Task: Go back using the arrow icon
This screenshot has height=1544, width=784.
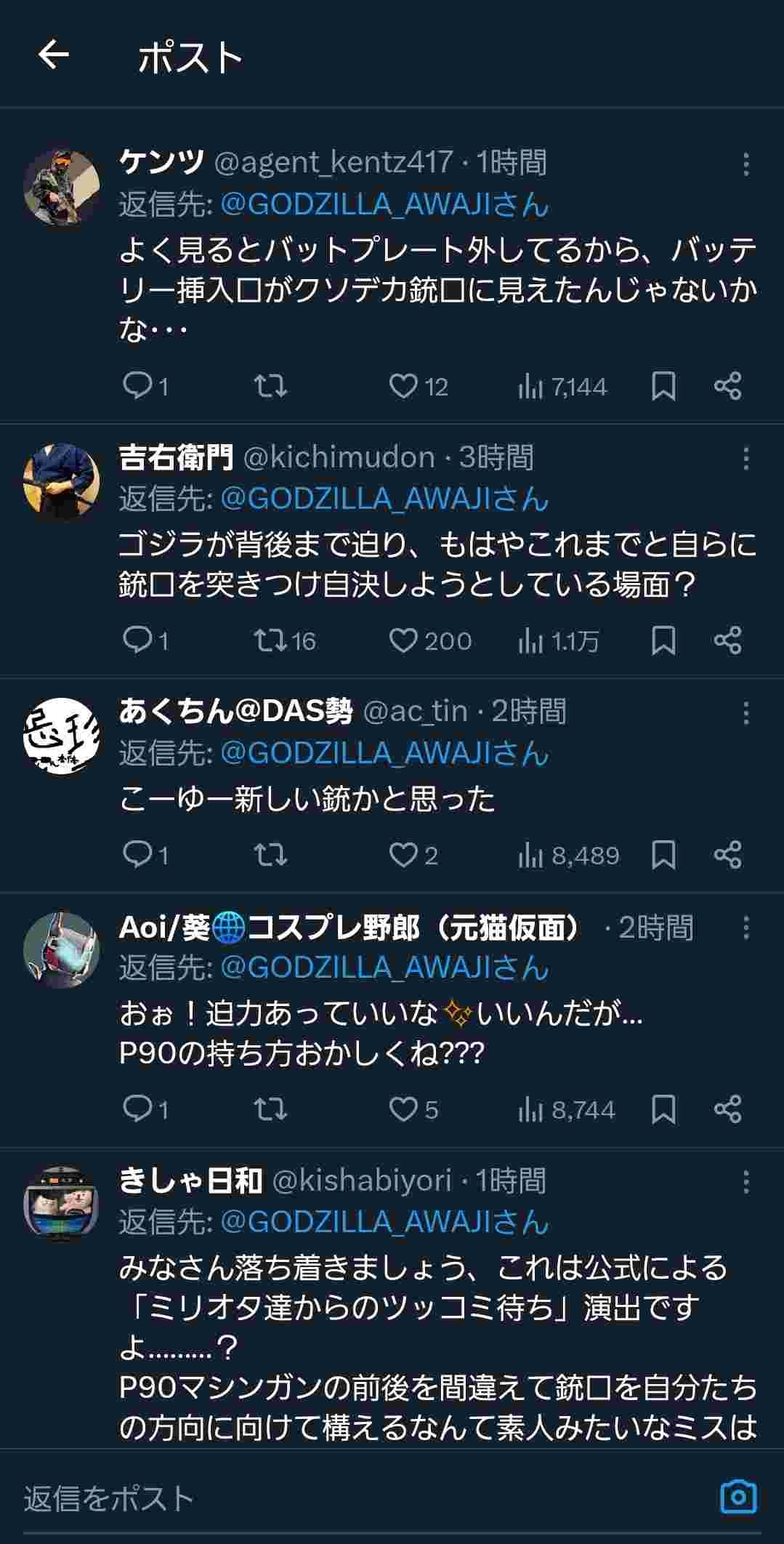Action: tap(54, 55)
